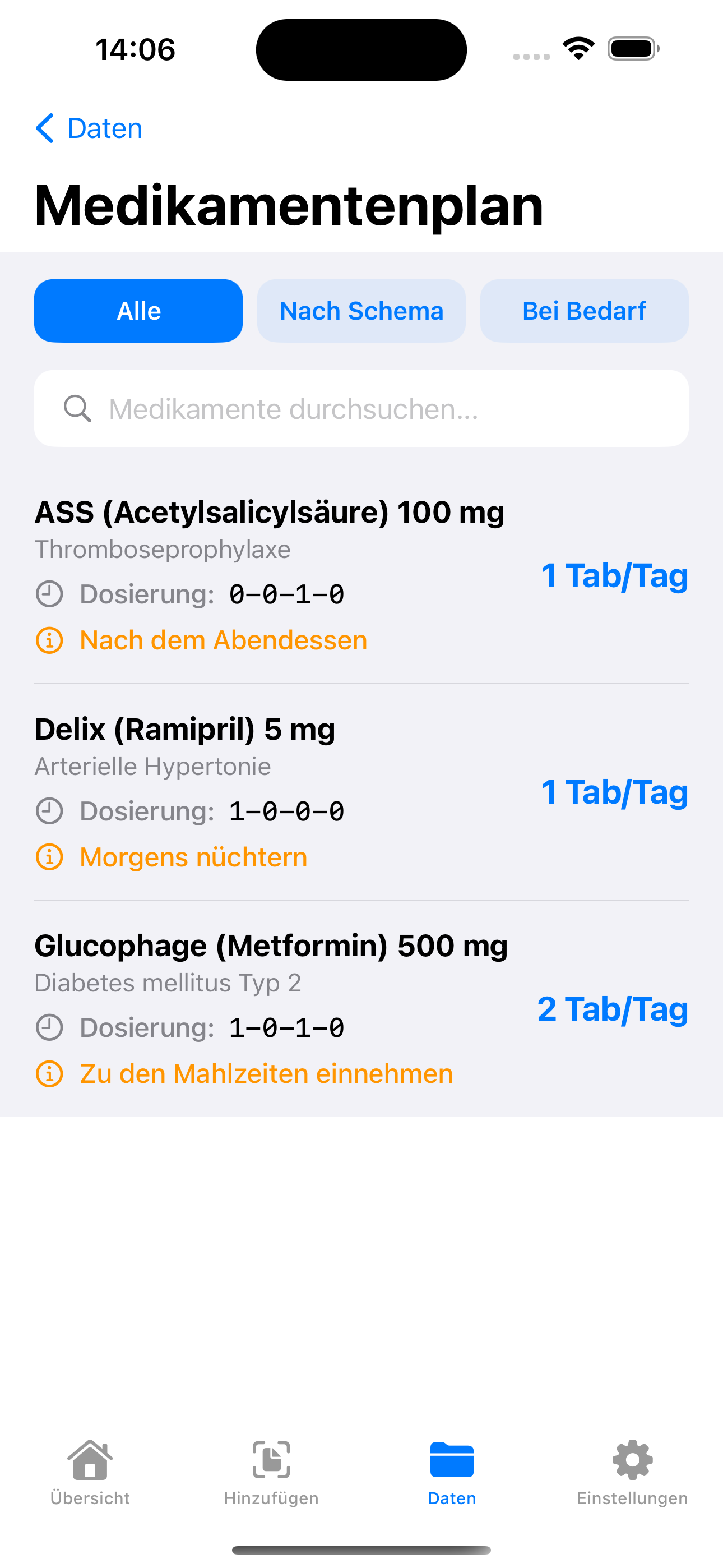Select the "Nach Schema" filter
Screen dimensions: 723x1568
361,311
